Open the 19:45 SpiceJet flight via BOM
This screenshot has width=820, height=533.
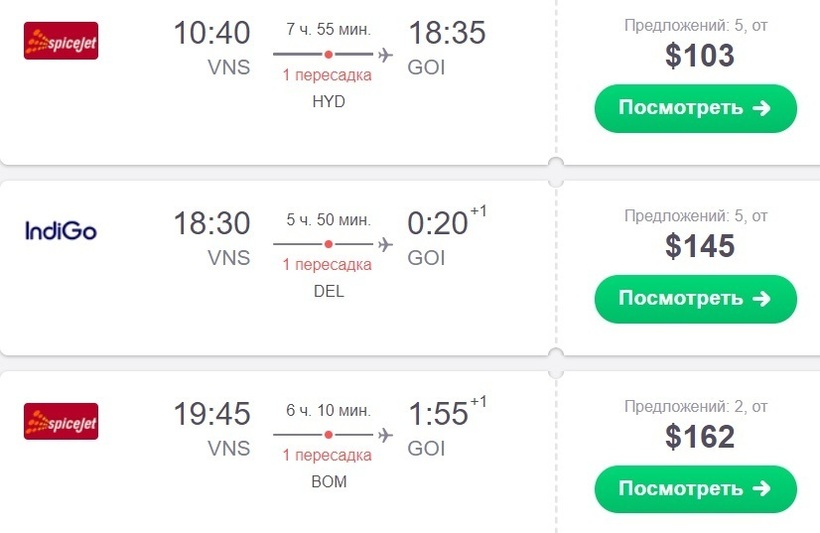(328, 447)
